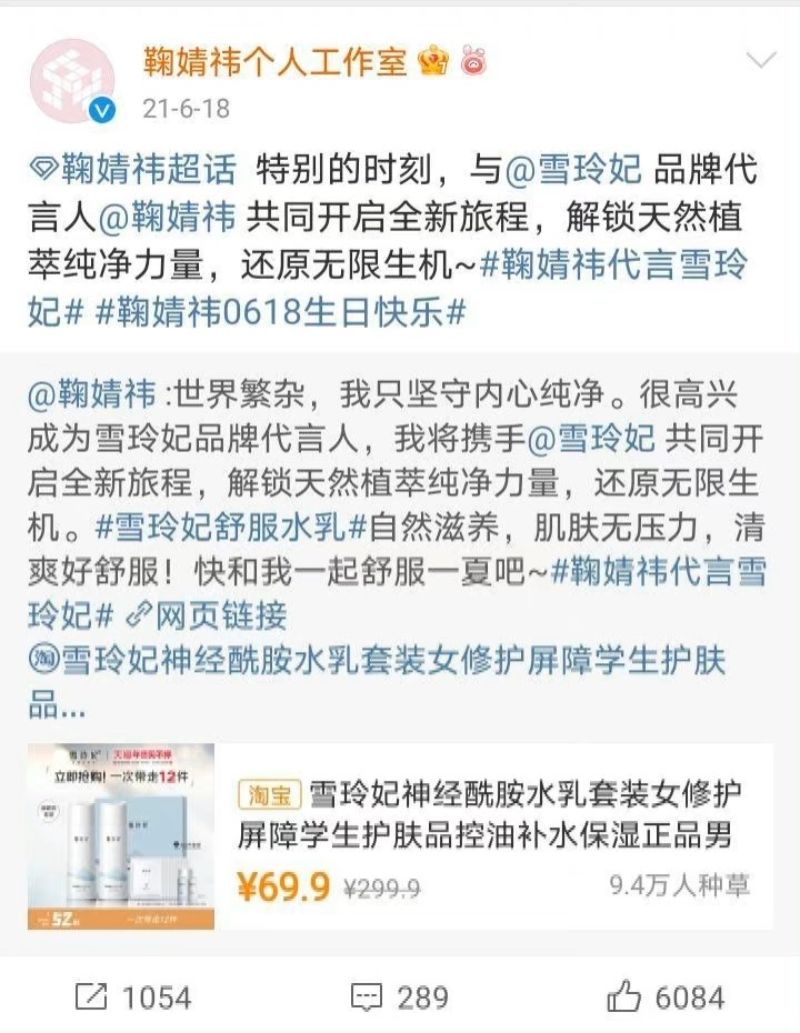The image size is (800, 1033).
Task: Like the post with 6084 likes
Action: (x=664, y=996)
